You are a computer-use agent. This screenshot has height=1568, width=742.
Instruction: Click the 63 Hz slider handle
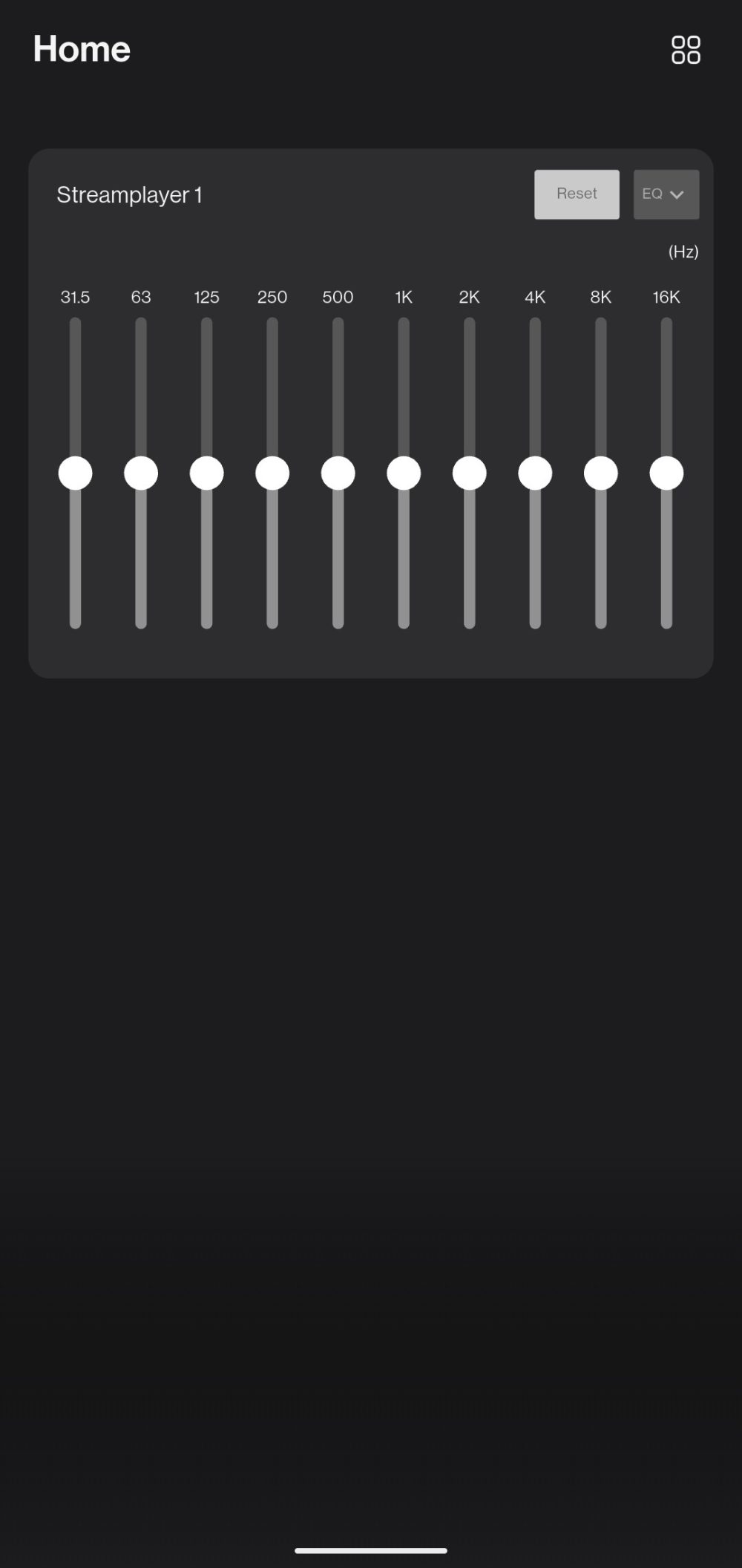pos(141,472)
